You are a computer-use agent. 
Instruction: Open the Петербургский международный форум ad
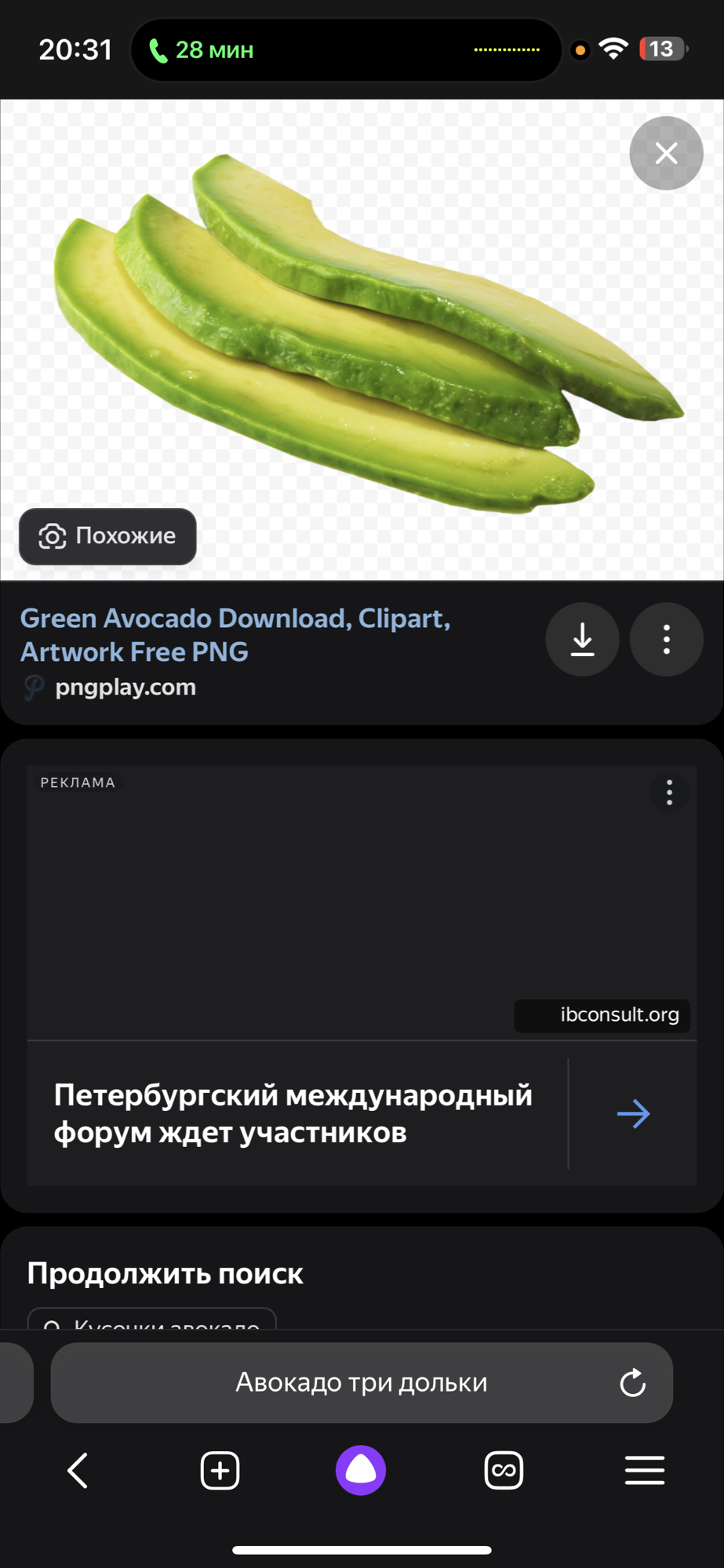(293, 1113)
